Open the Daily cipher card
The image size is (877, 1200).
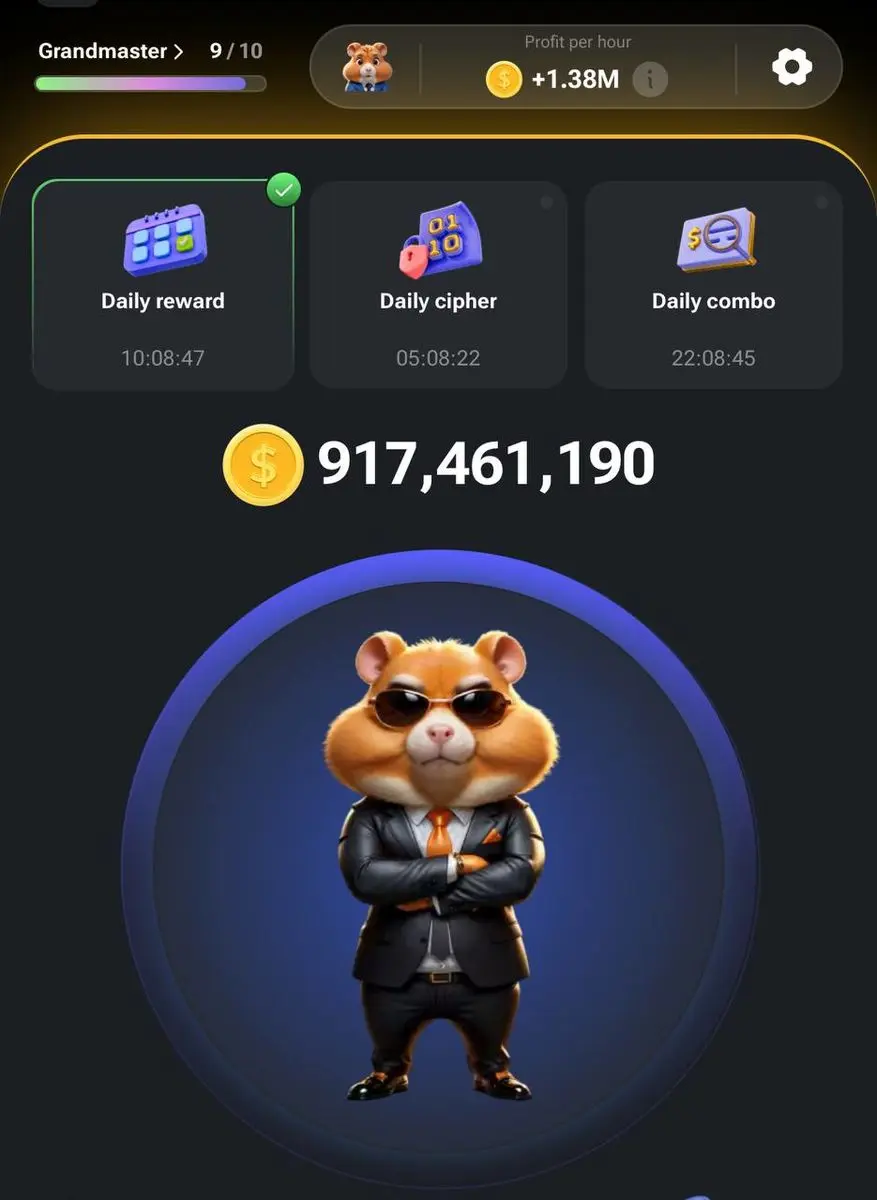click(x=438, y=285)
